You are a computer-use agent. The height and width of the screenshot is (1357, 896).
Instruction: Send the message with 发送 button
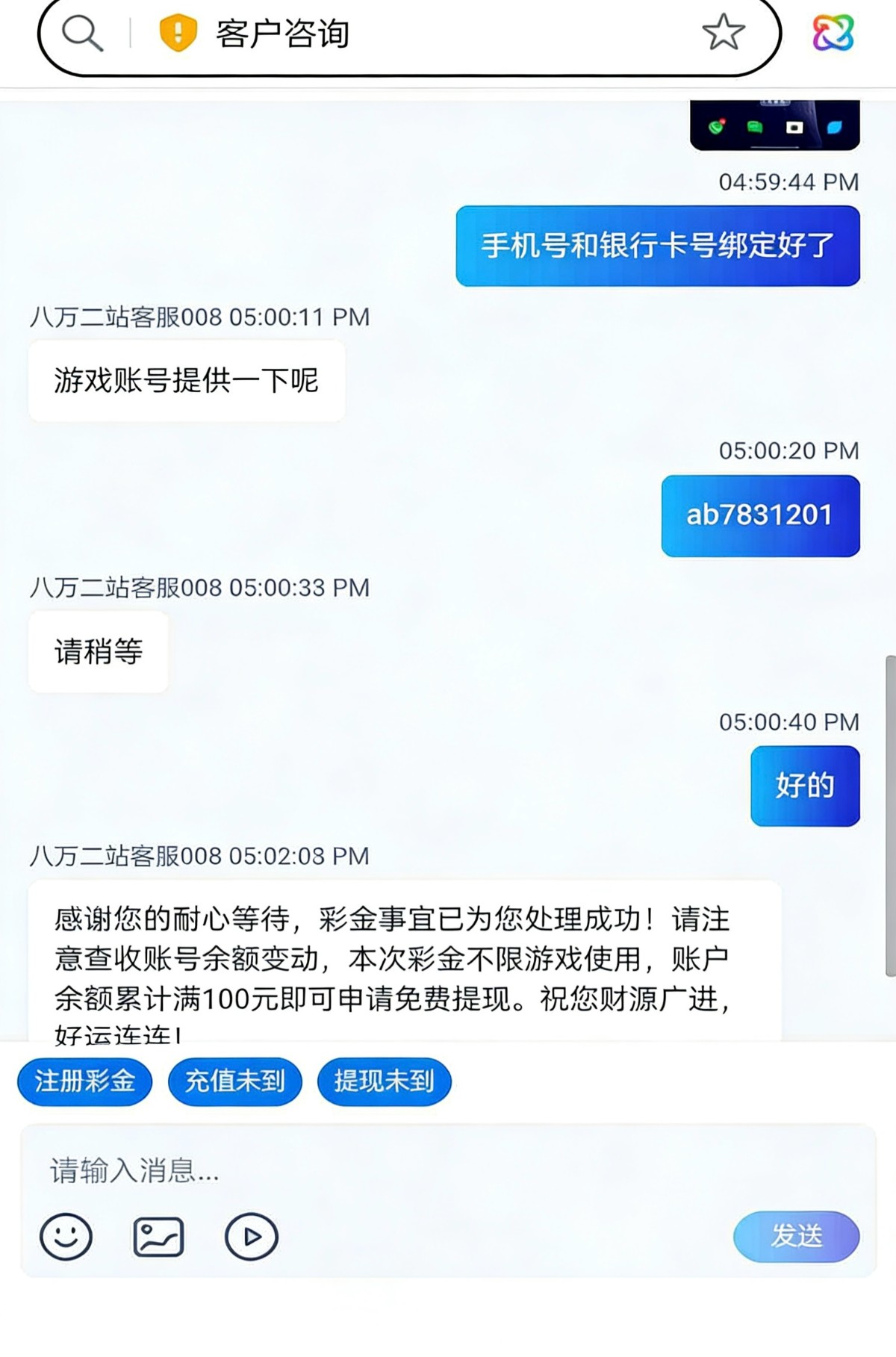(x=796, y=1236)
